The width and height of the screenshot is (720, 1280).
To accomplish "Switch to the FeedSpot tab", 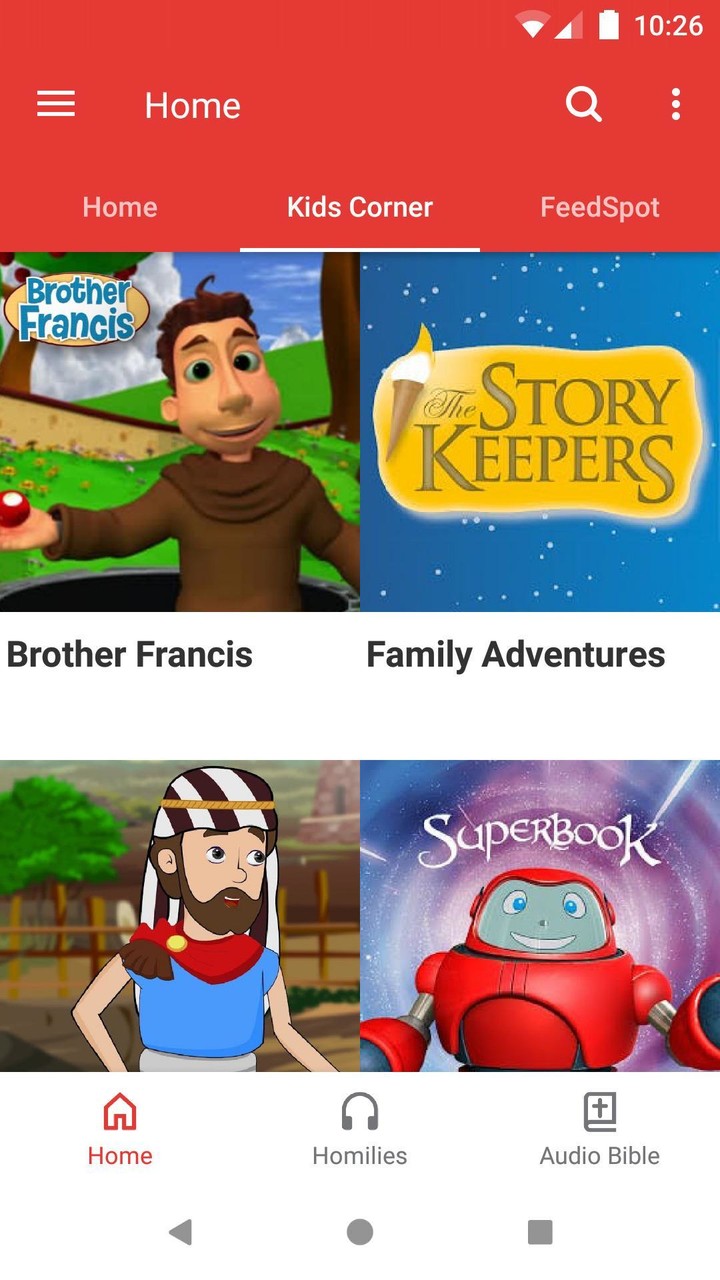I will click(x=600, y=208).
